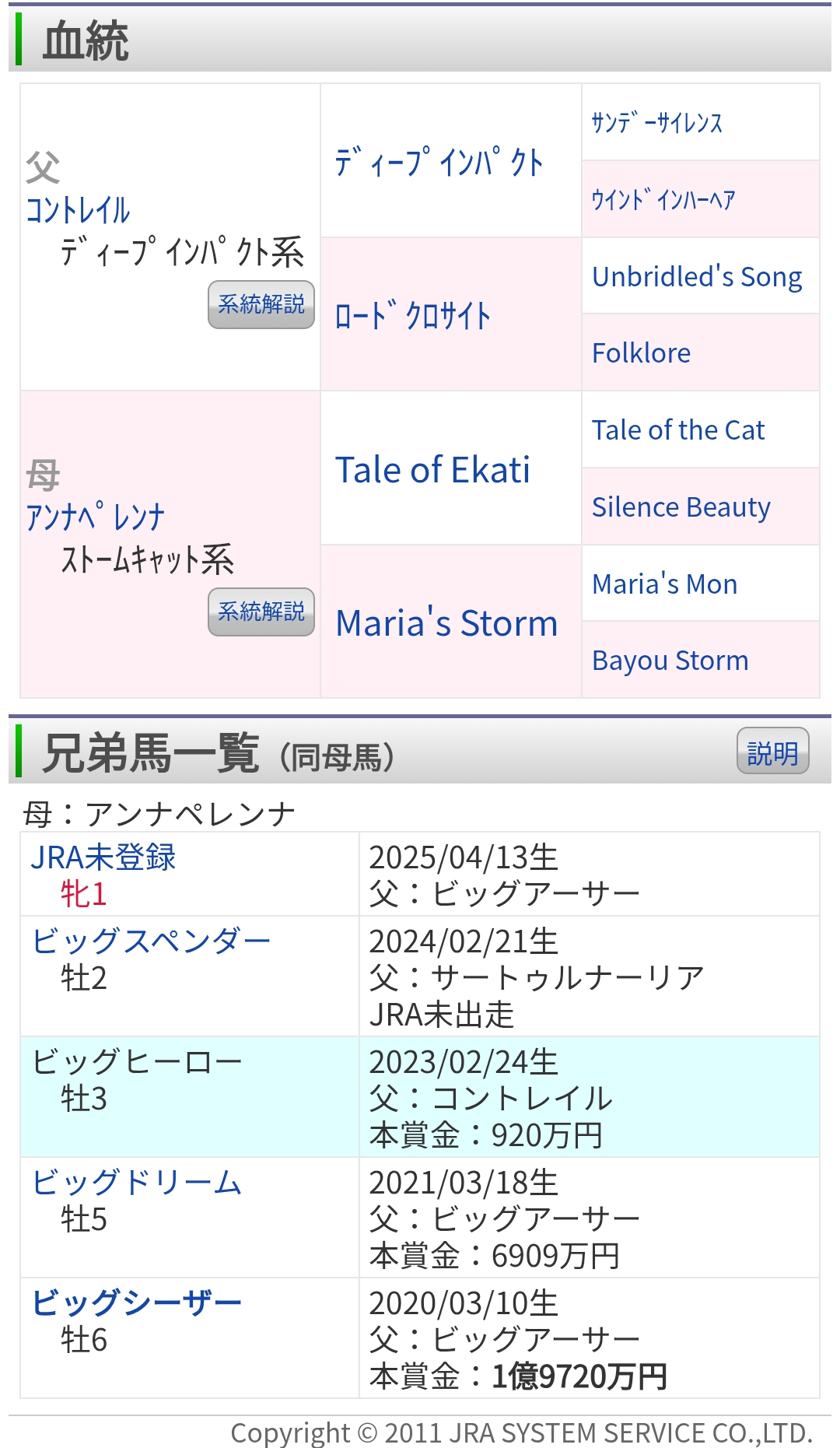The height and width of the screenshot is (1448, 840).
Task: Open sibling ビッグシーザー
Action: pyautogui.click(x=137, y=1303)
